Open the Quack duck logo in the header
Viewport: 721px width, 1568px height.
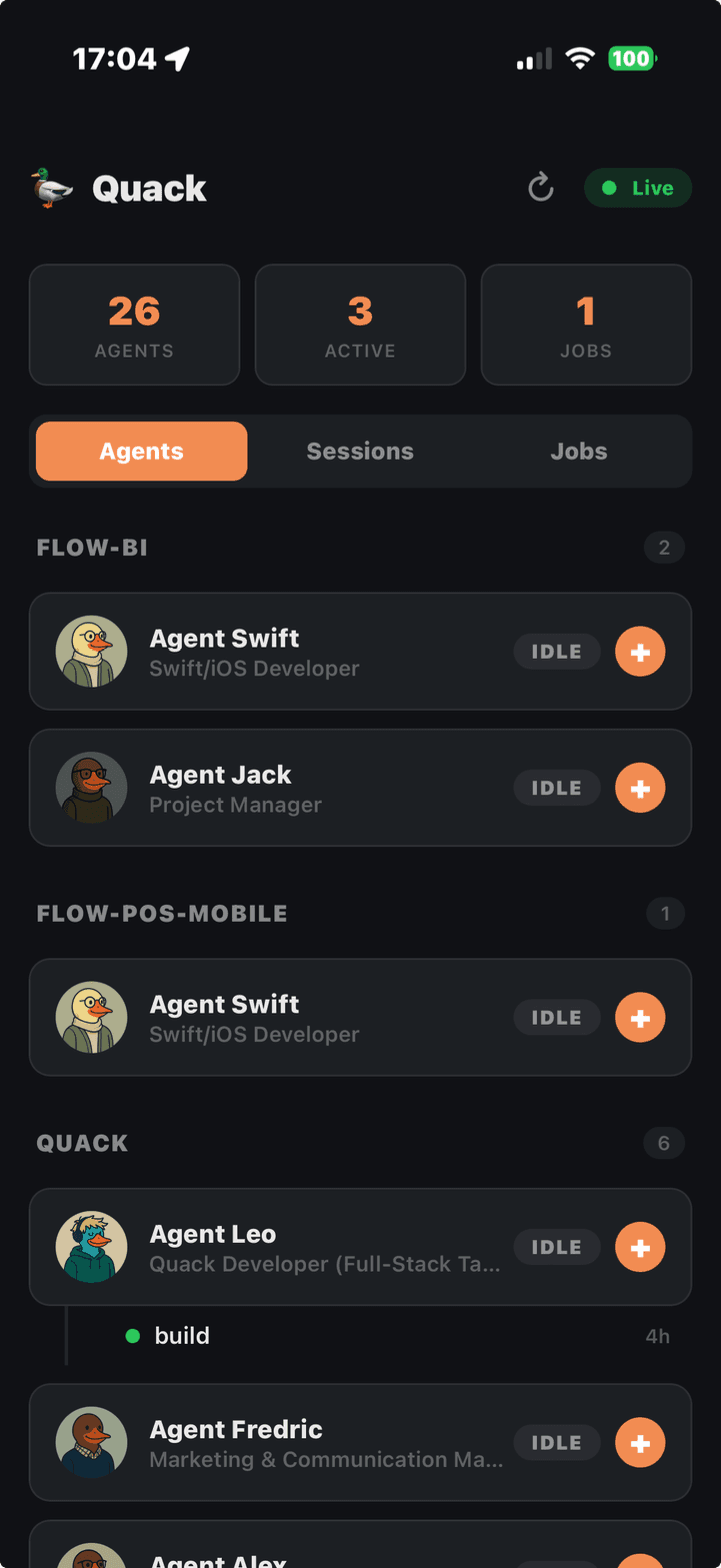[x=48, y=187]
